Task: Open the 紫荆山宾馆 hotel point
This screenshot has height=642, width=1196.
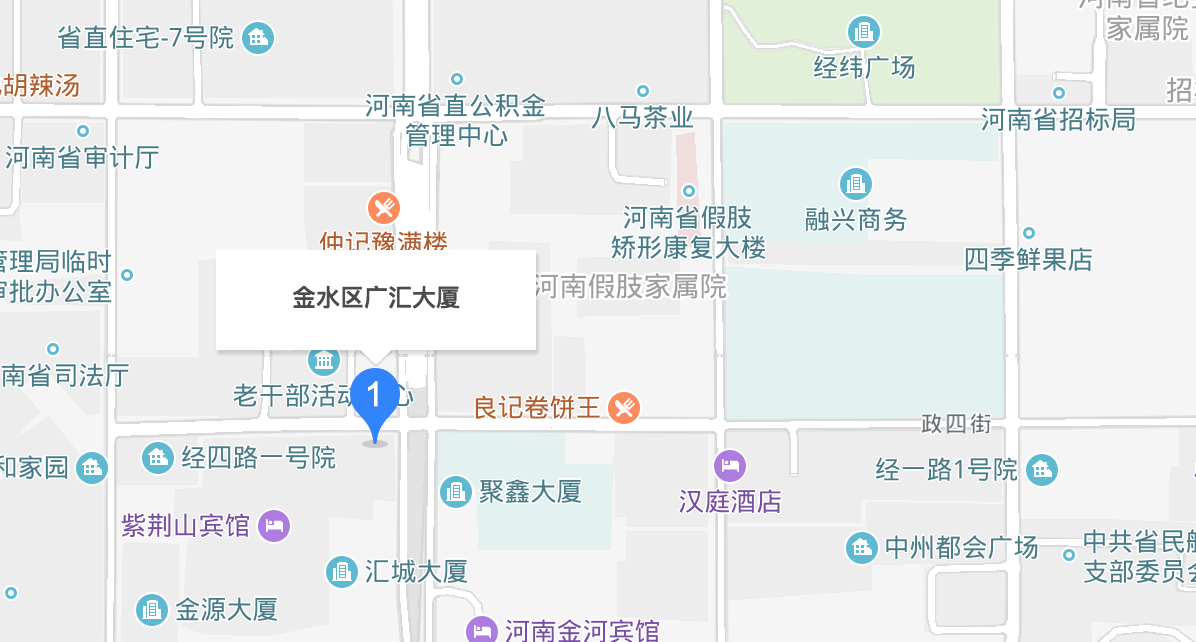Action: [275, 525]
